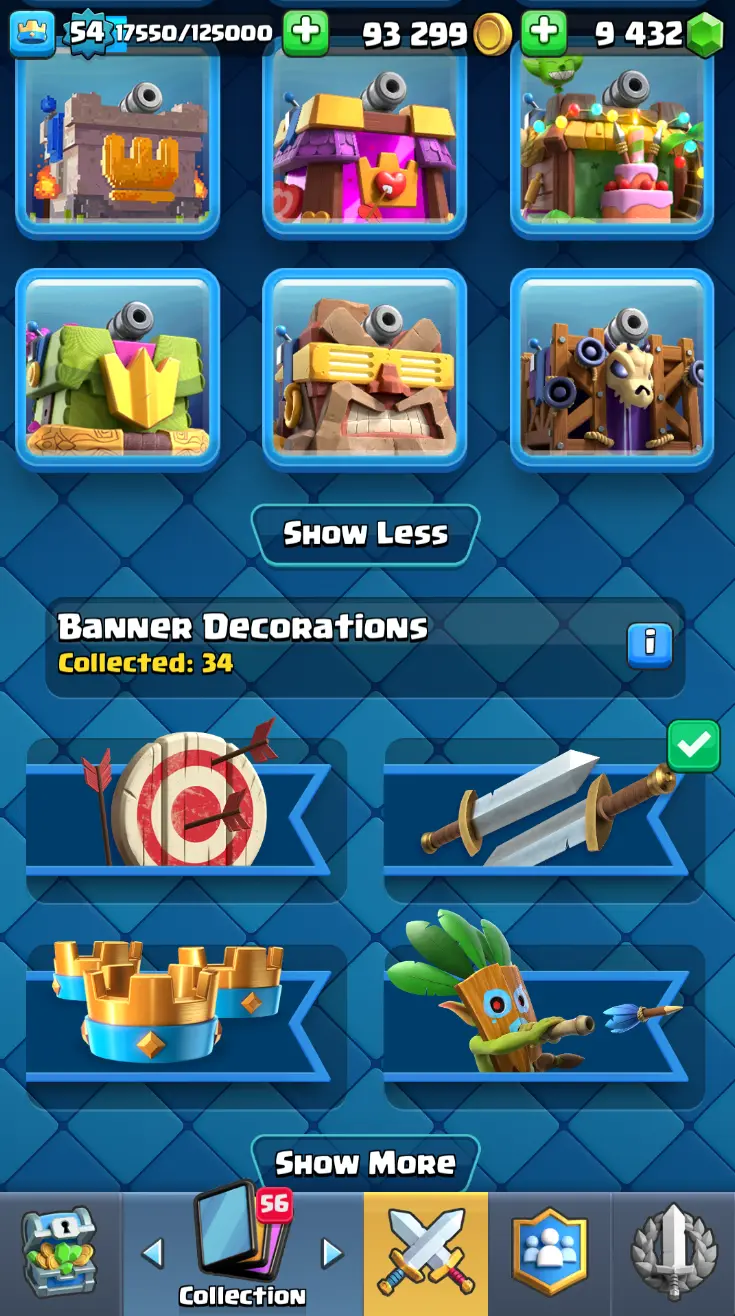This screenshot has height=1316, width=735.
Task: Expand banner decorations with Show More
Action: tap(365, 1163)
